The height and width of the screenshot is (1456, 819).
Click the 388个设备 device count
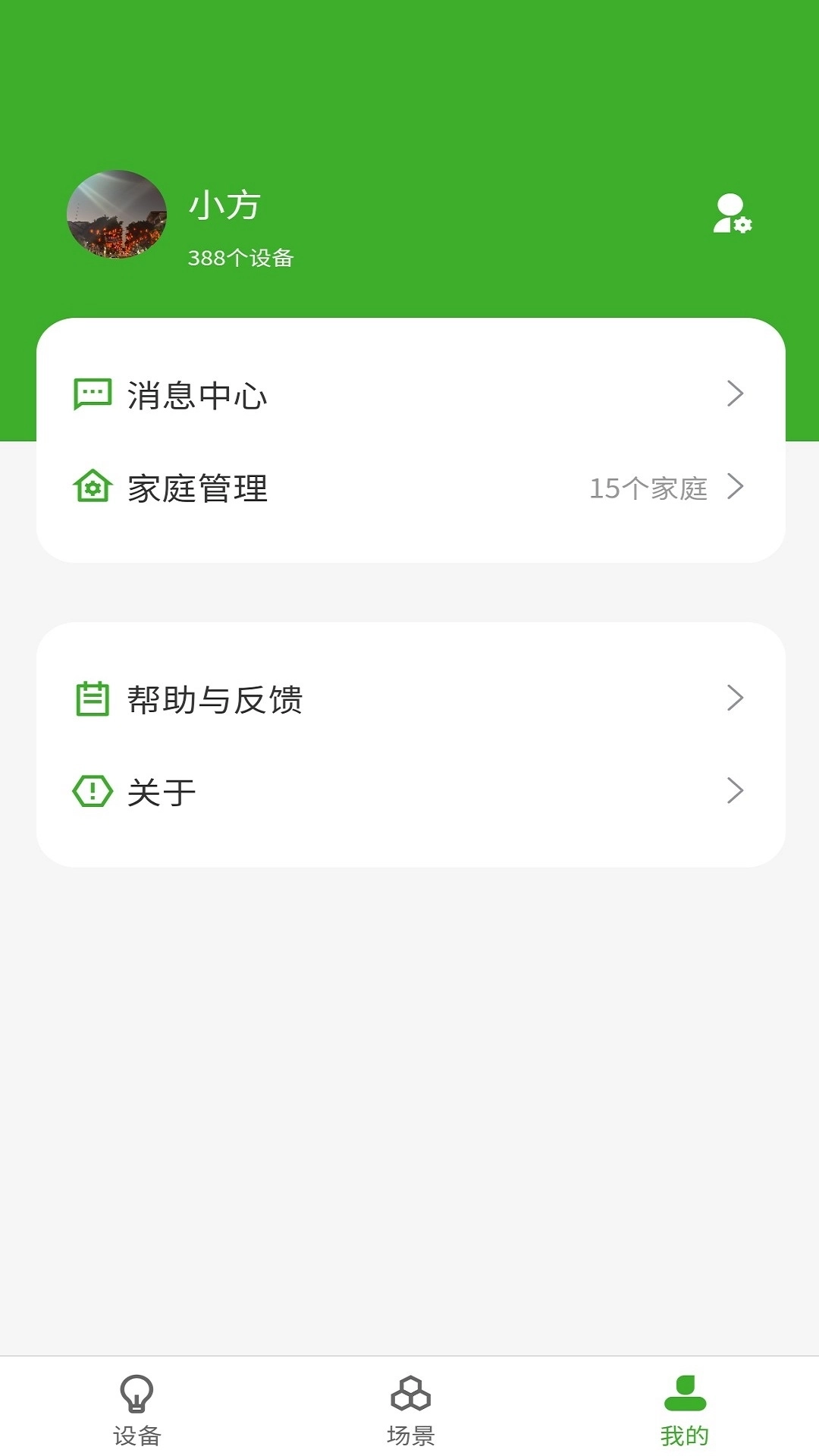pos(242,258)
